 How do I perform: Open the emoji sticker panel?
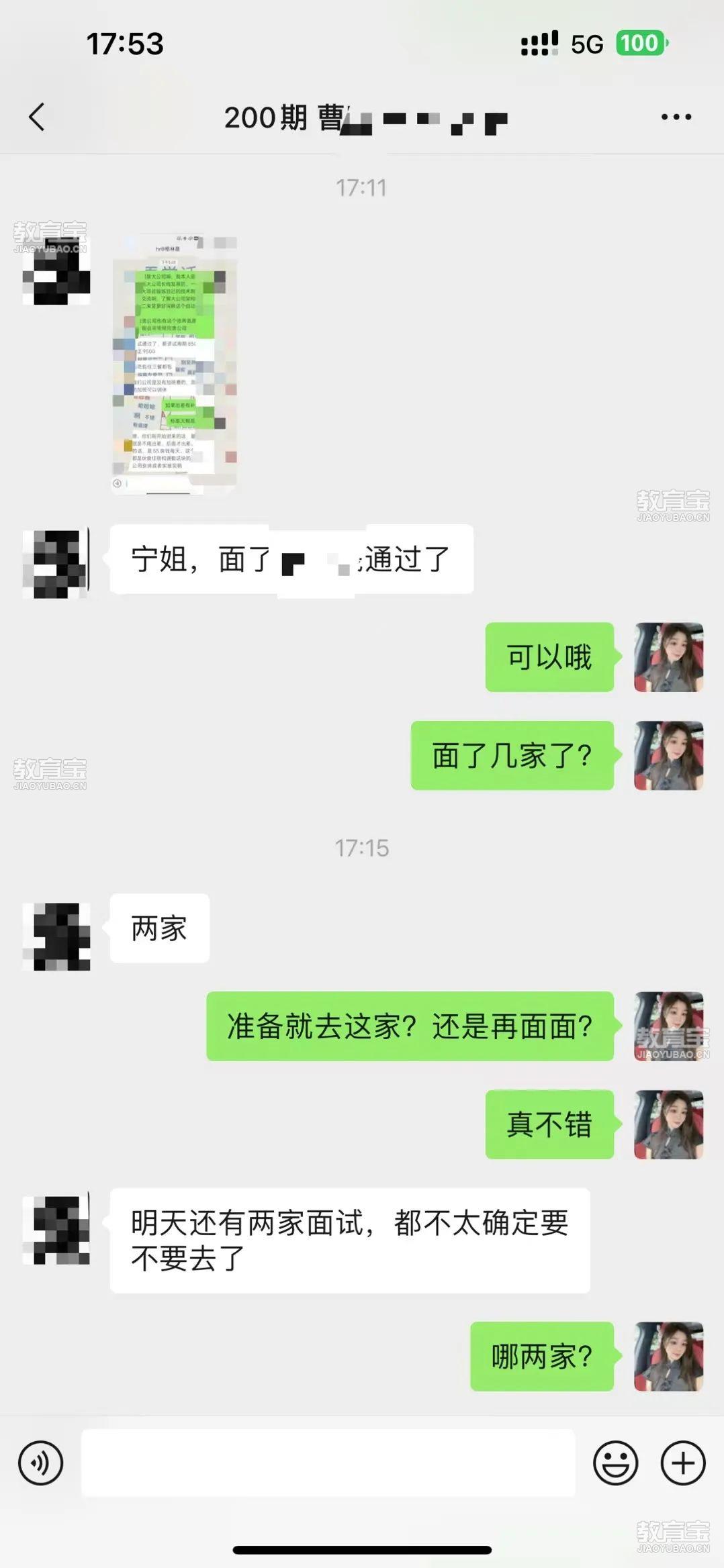coord(615,1463)
